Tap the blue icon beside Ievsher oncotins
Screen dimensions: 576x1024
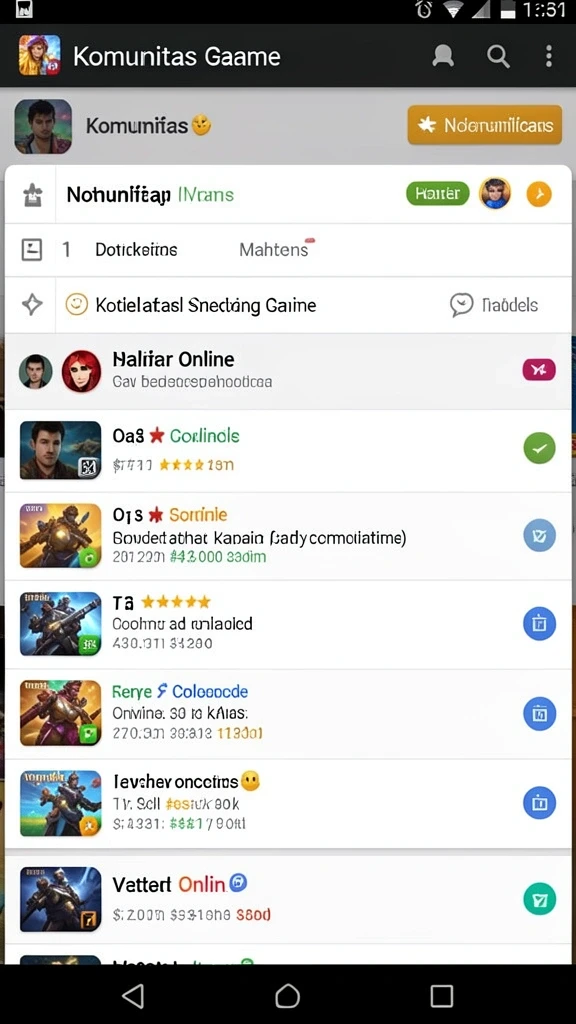(x=539, y=803)
